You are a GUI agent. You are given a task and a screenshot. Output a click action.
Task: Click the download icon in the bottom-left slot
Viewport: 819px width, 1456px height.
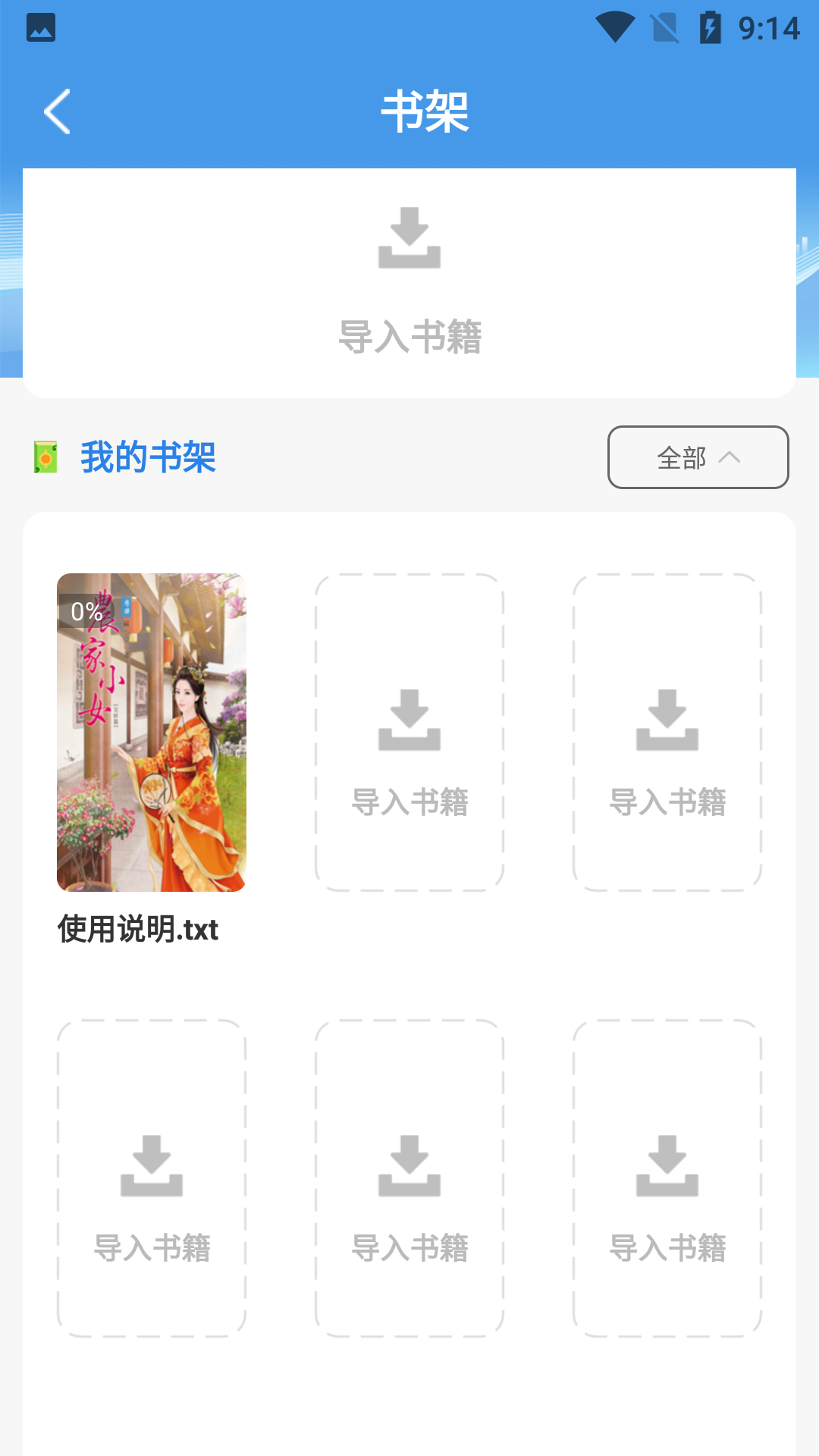152,1163
